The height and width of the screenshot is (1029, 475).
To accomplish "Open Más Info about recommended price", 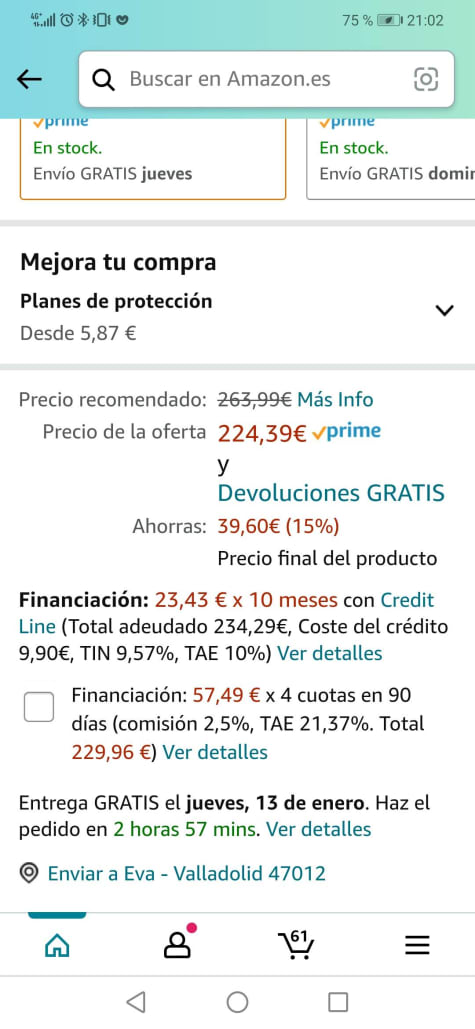I will [x=335, y=399].
